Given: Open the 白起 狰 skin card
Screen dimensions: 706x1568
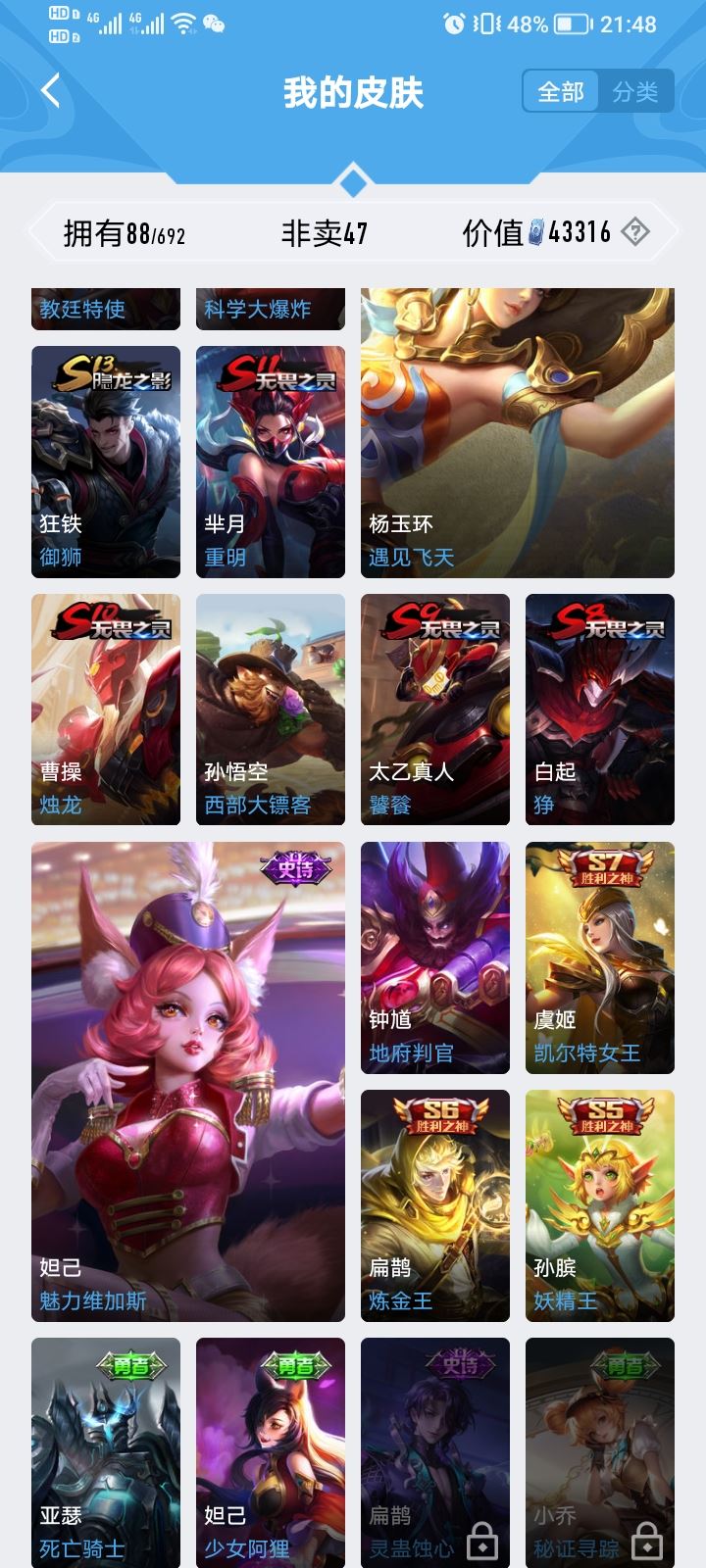Looking at the screenshot, I should pyautogui.click(x=600, y=709).
